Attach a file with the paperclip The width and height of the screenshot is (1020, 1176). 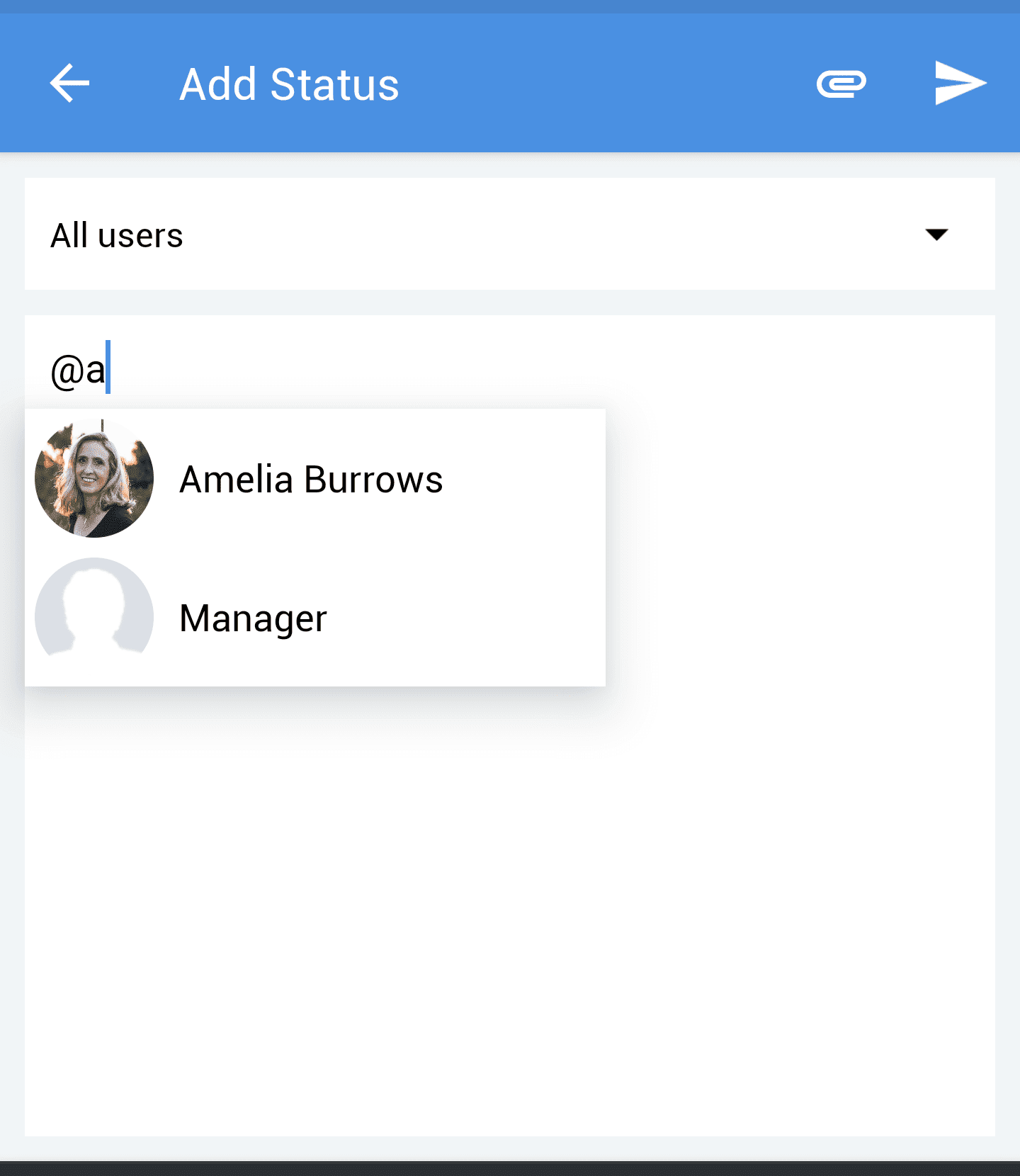[x=841, y=84]
